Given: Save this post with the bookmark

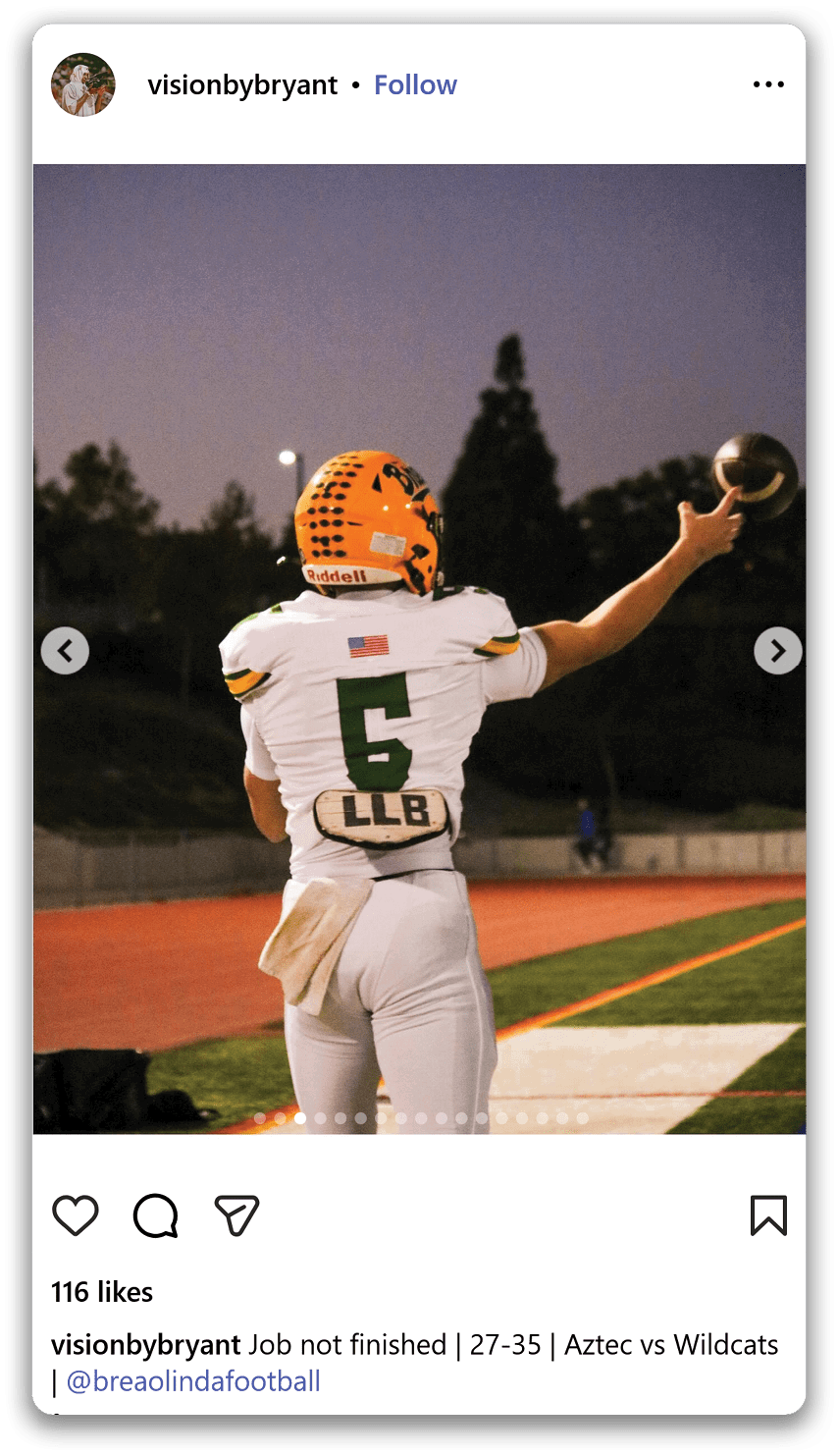Looking at the screenshot, I should pyautogui.click(x=768, y=1215).
